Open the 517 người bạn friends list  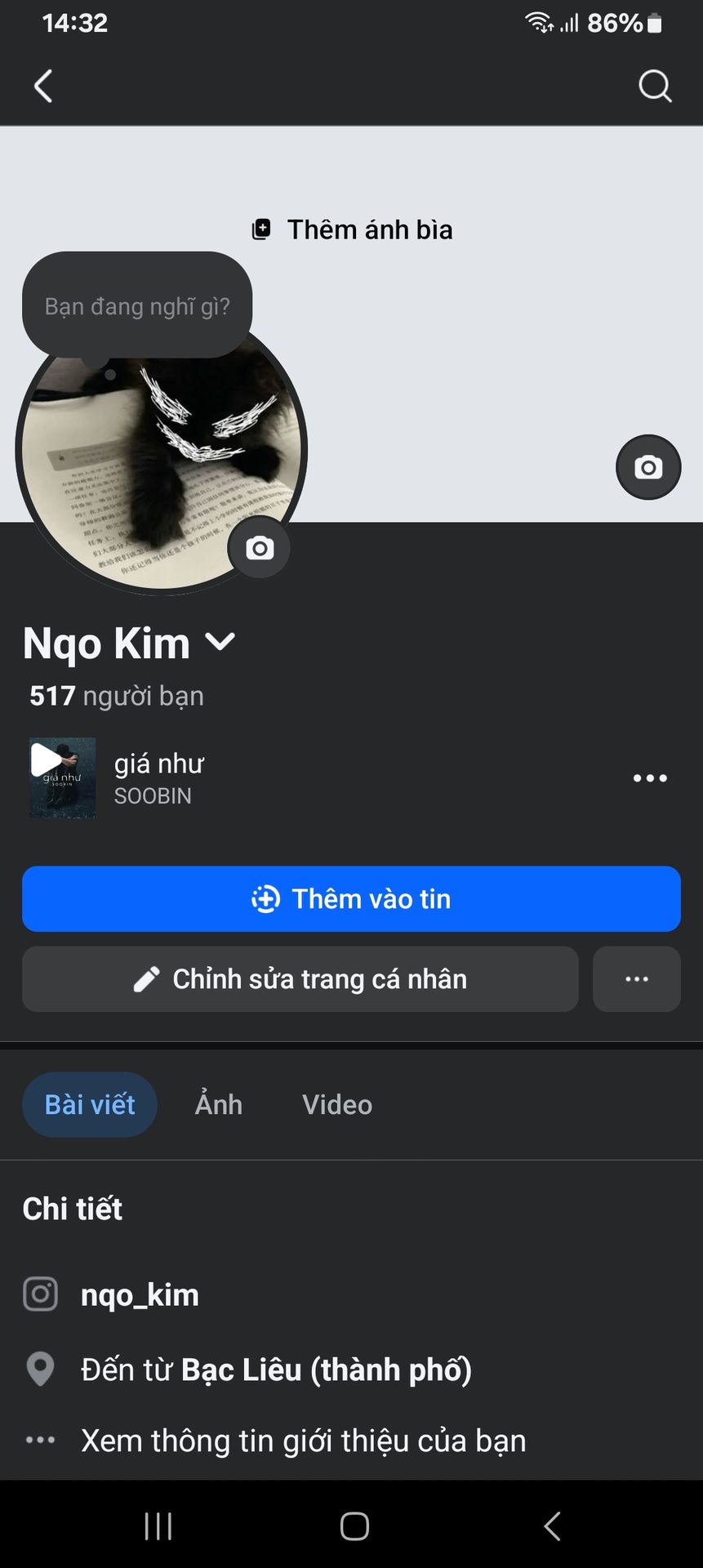117,696
